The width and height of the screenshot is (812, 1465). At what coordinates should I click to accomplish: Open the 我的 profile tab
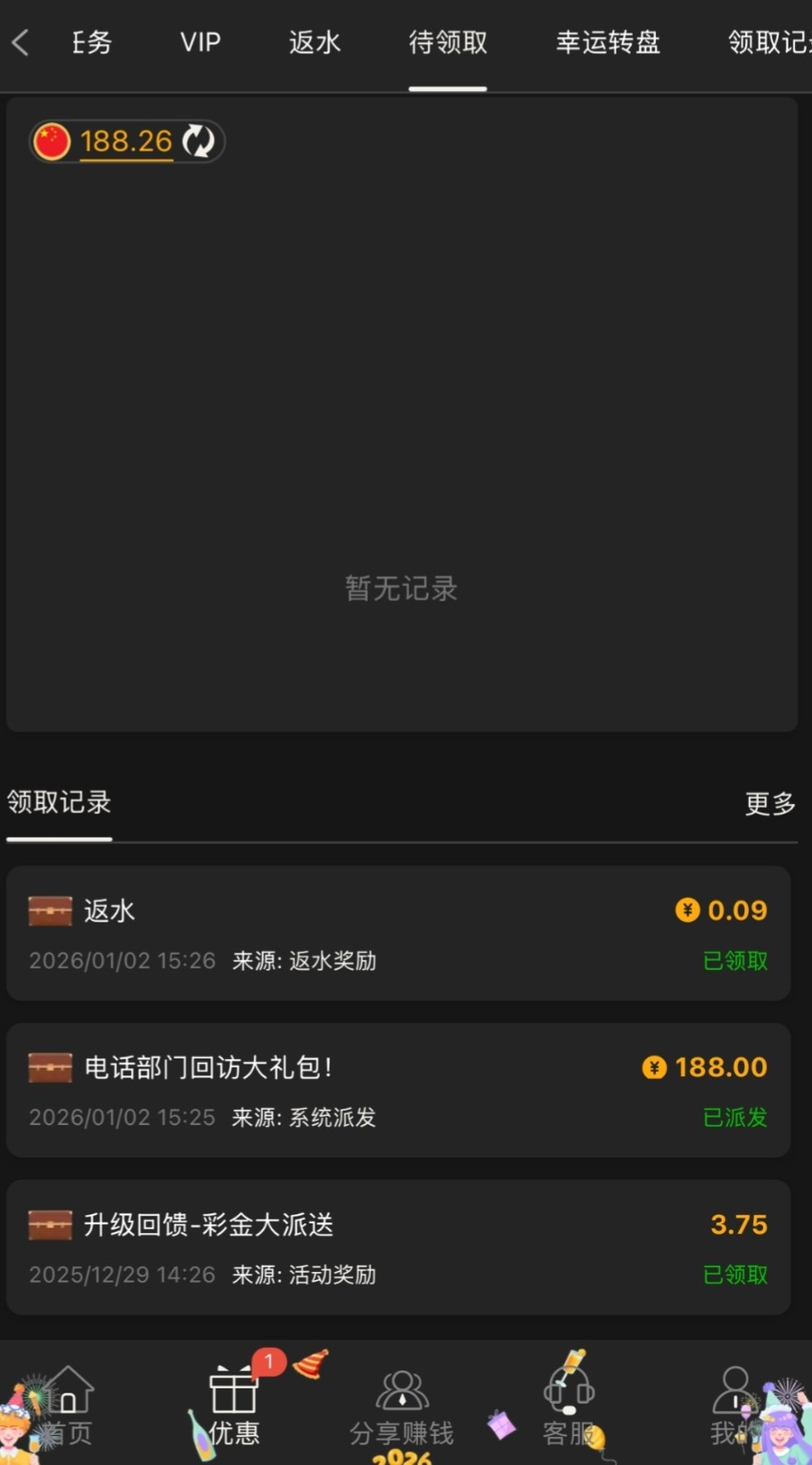coord(734,1405)
